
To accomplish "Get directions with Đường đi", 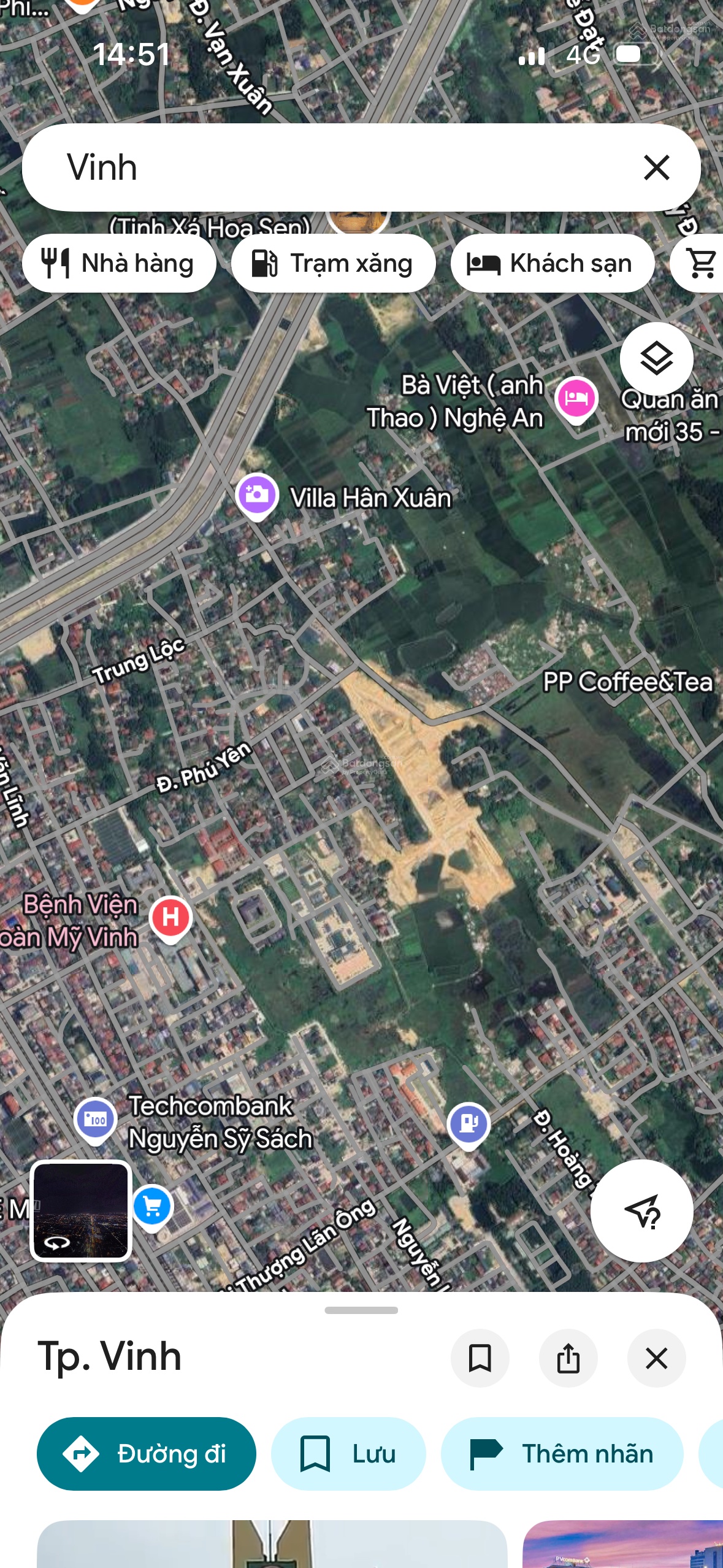I will point(146,1453).
